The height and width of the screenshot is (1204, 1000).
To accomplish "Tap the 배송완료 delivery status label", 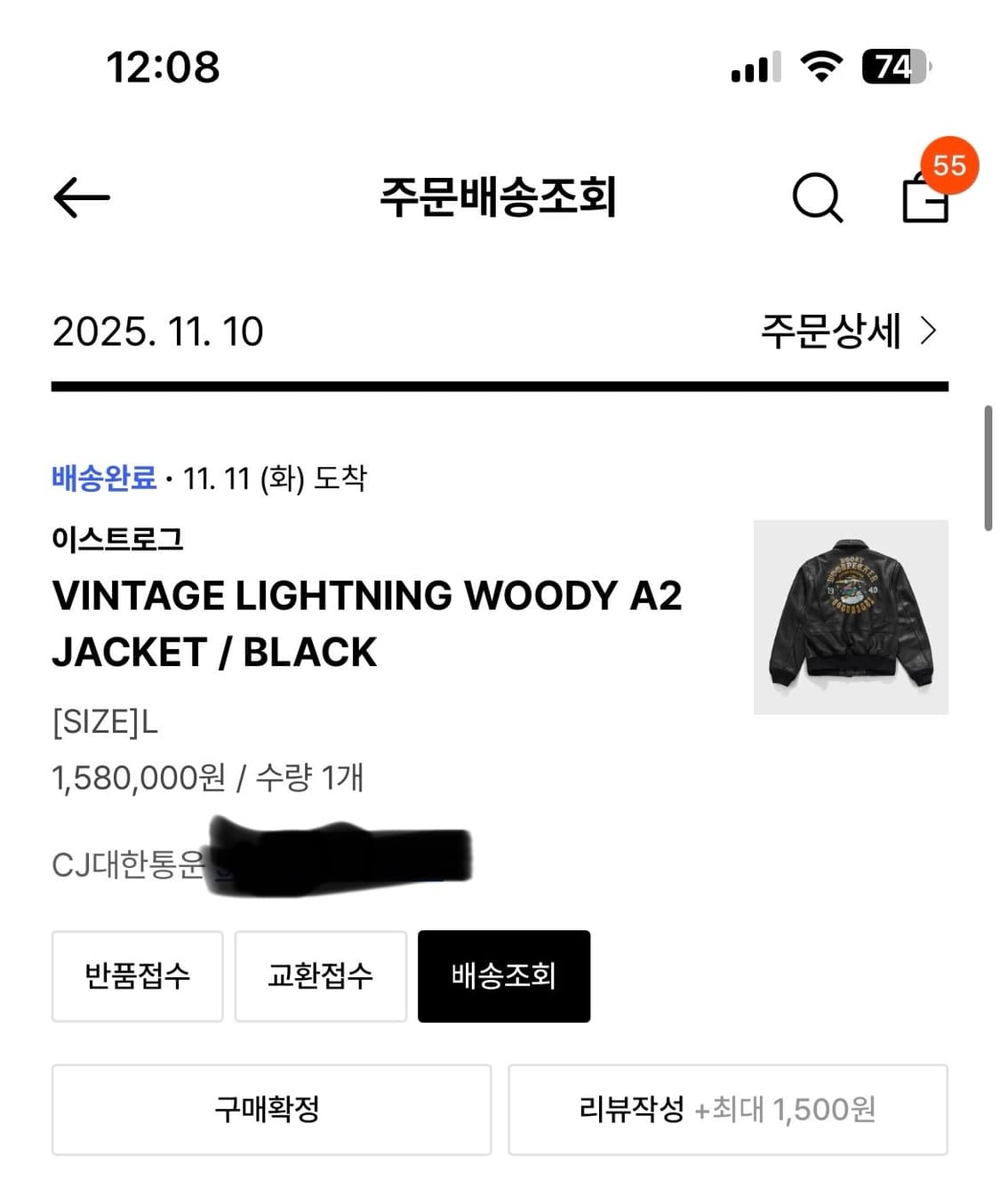I will click(106, 478).
